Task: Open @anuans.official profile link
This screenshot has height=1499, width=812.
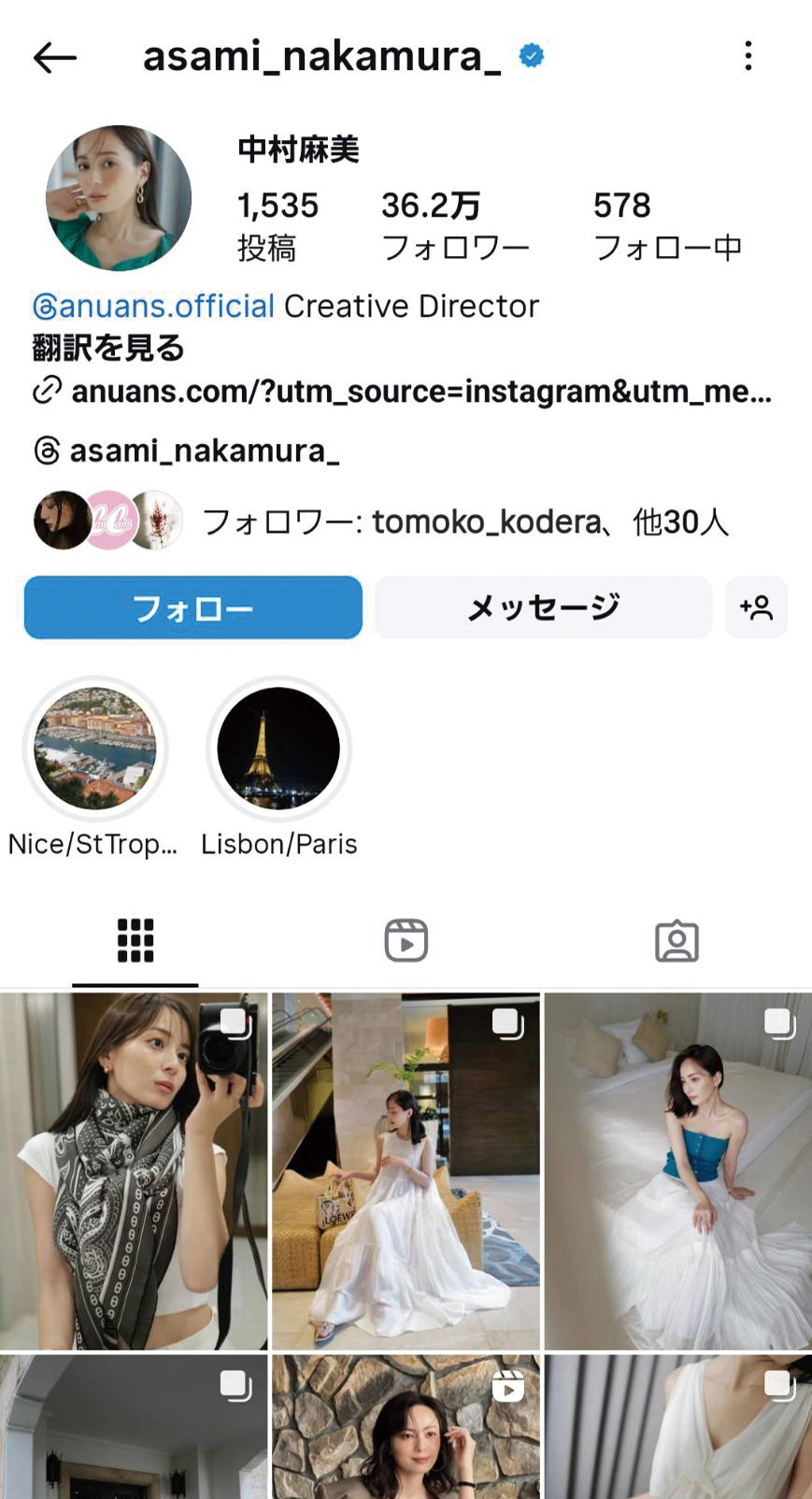Action: click(154, 307)
